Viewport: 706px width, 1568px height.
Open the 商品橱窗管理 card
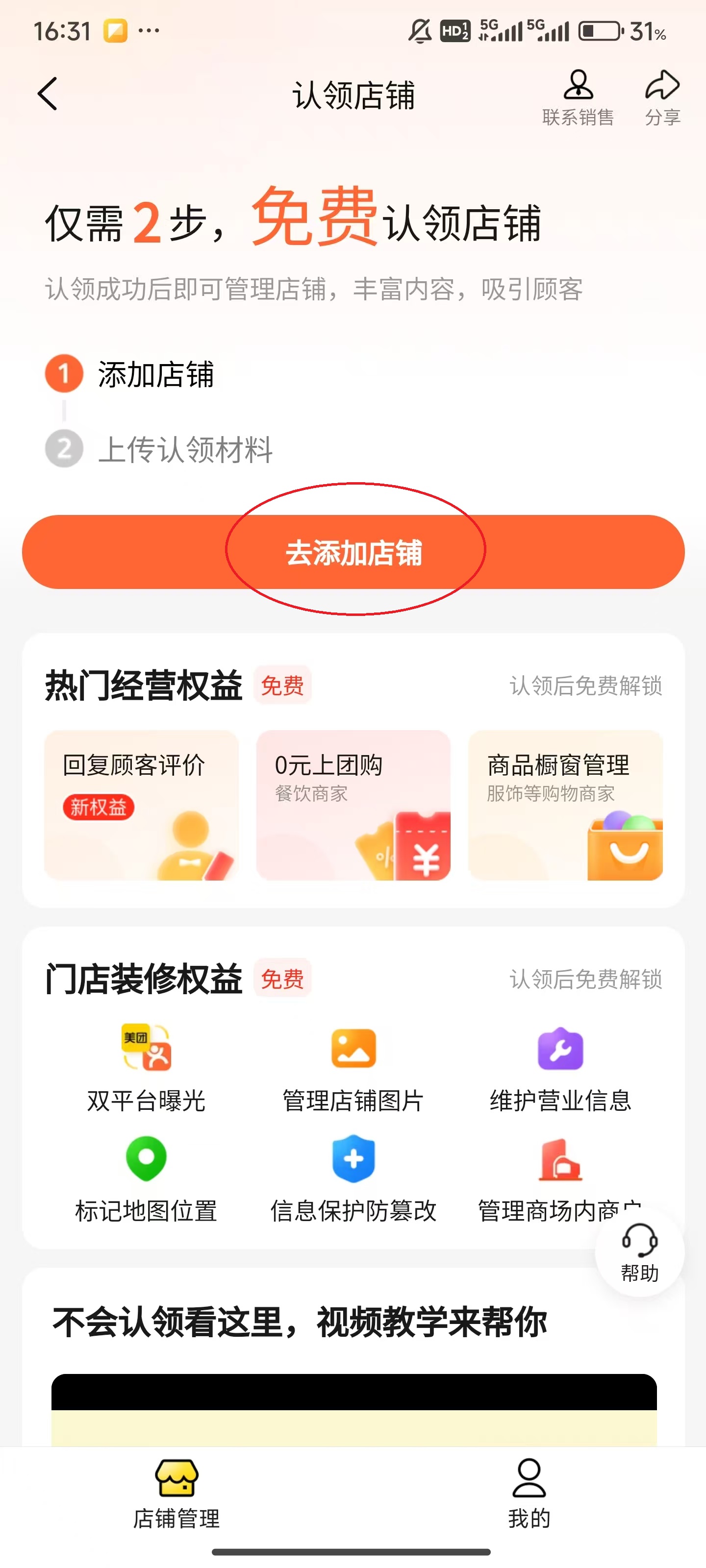pos(565,805)
